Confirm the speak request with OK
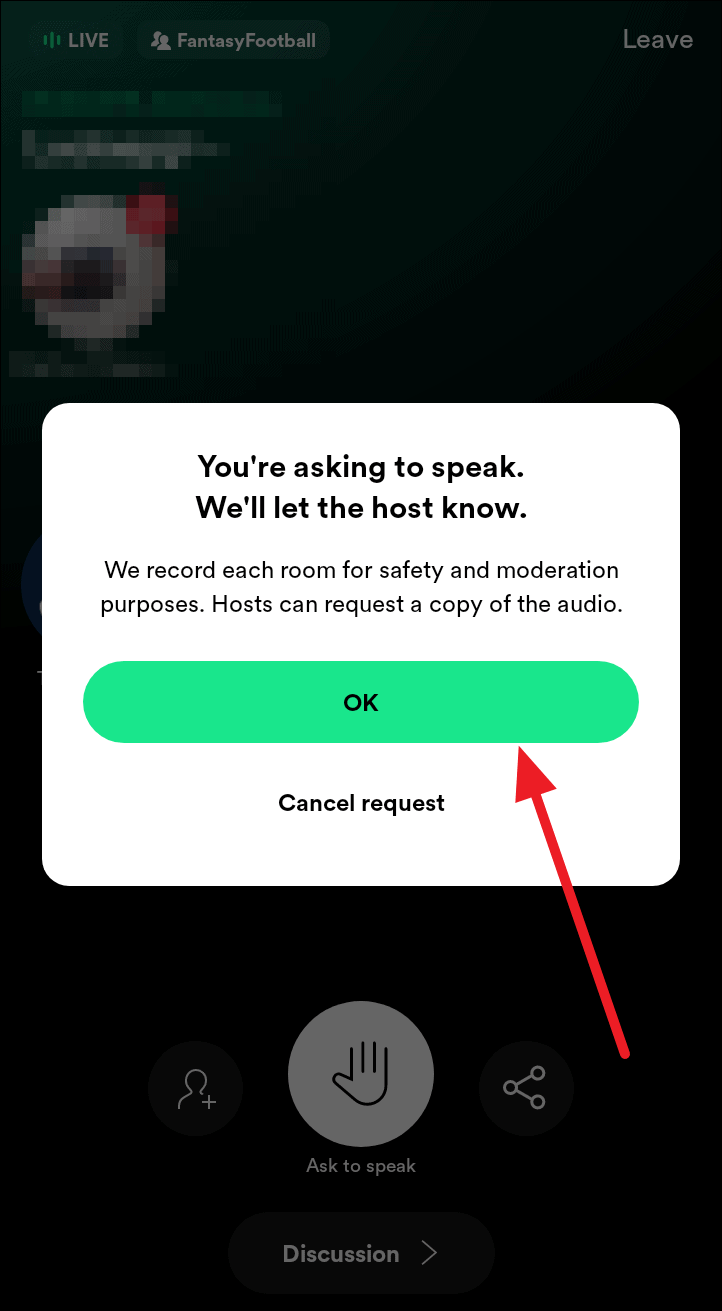The image size is (722, 1311). (360, 702)
